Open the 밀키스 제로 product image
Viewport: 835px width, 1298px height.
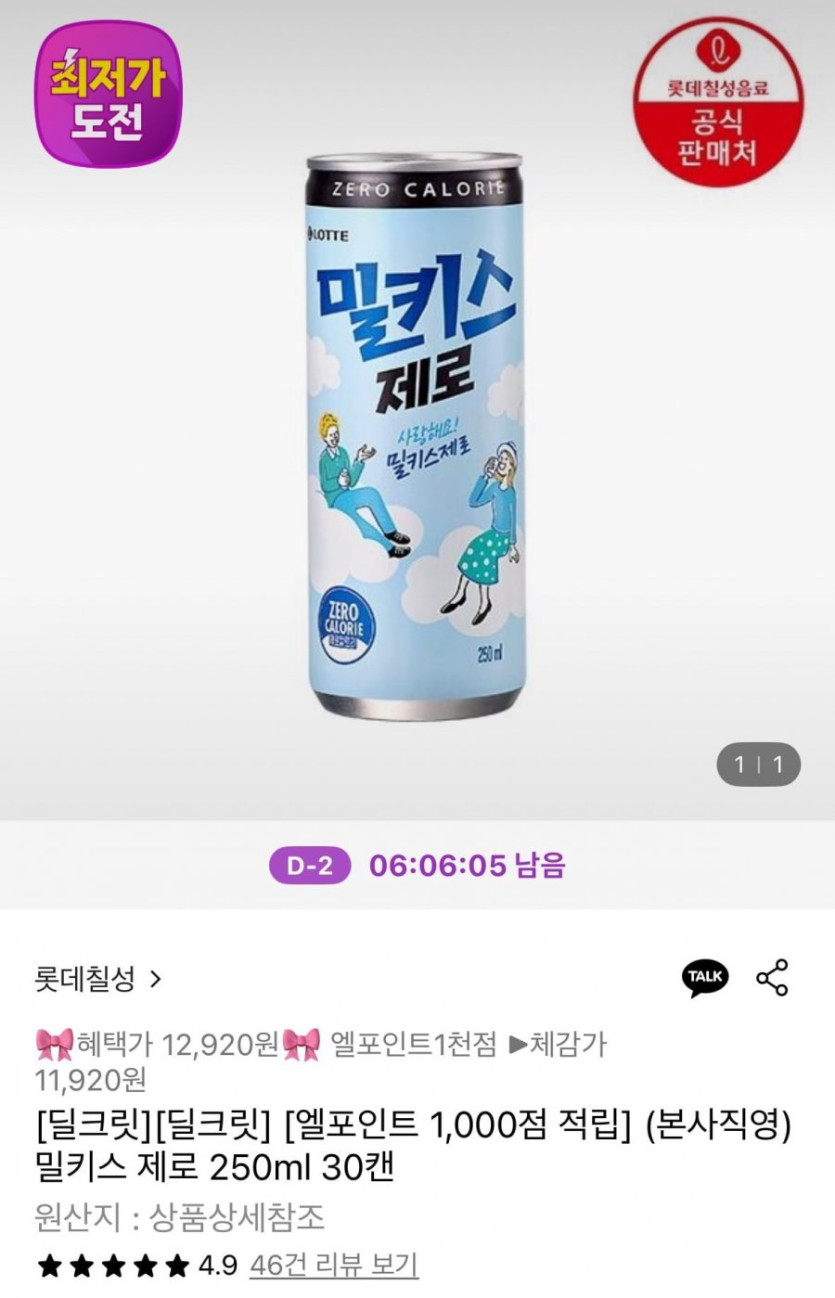416,435
